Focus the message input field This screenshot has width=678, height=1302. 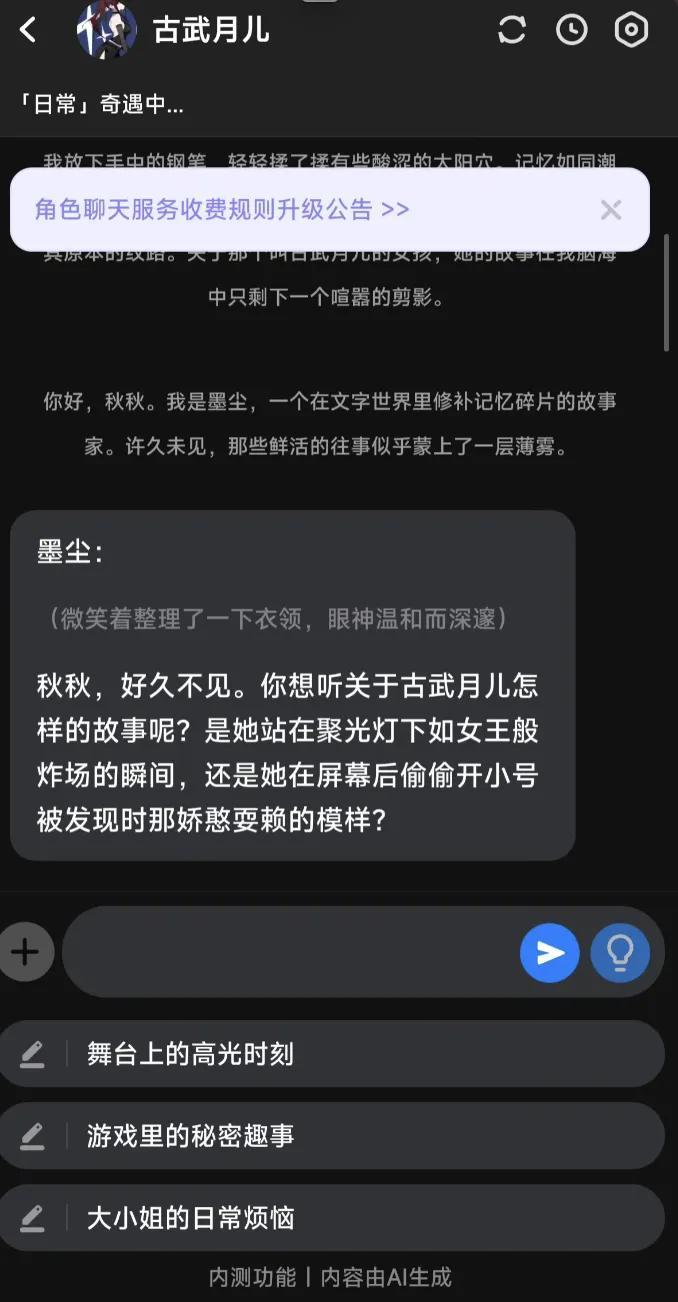pos(290,952)
